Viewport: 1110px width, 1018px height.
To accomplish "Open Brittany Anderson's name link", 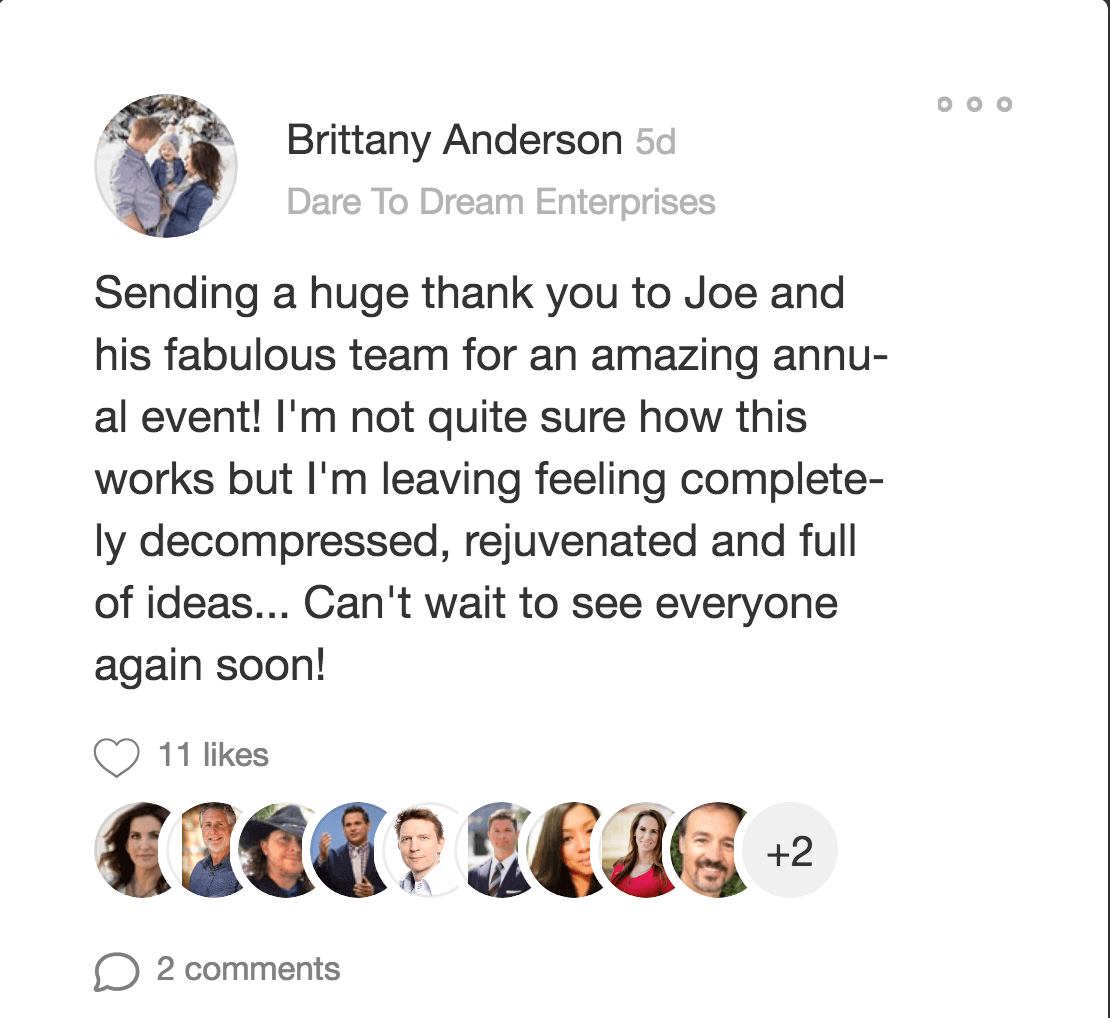I will (x=454, y=141).
